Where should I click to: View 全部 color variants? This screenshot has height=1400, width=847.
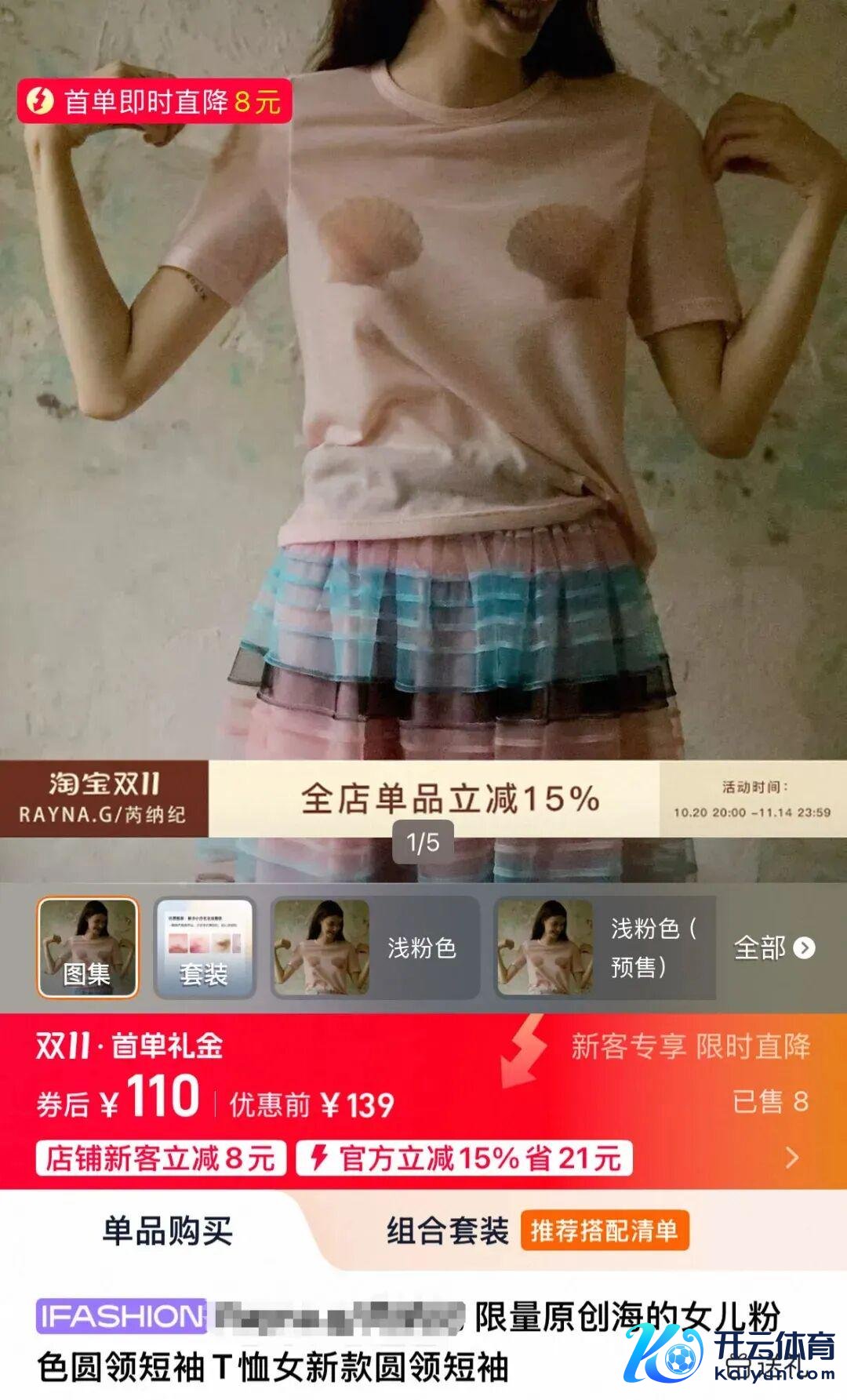tap(773, 947)
